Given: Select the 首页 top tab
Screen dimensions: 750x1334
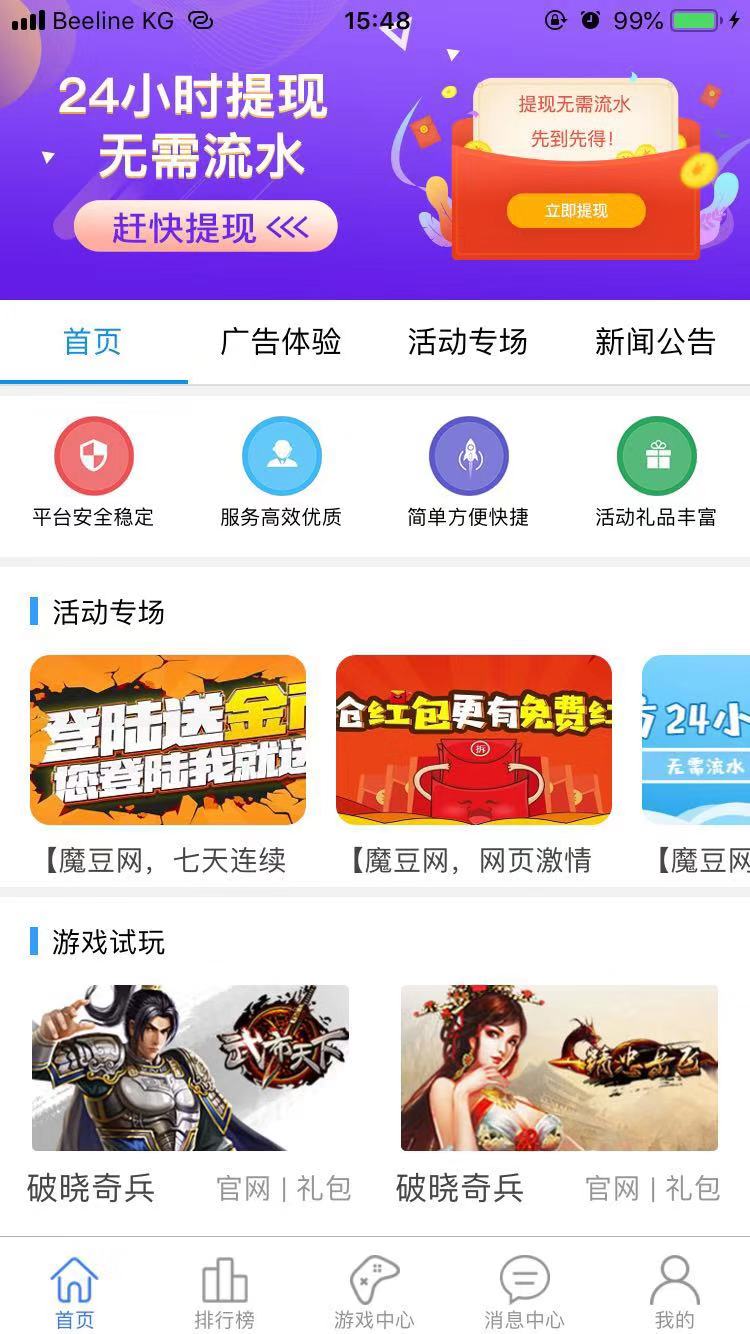Looking at the screenshot, I should click(93, 342).
